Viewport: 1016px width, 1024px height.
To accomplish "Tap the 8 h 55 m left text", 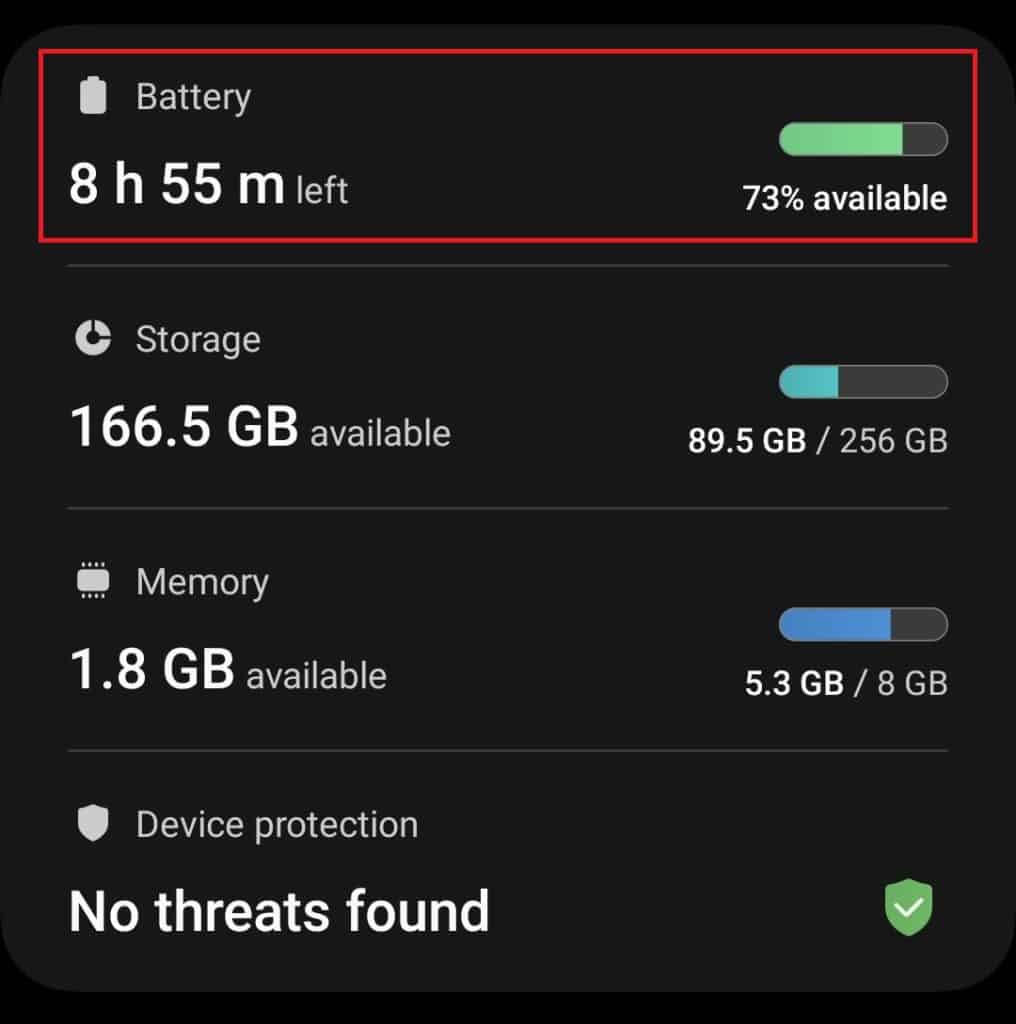I will click(208, 185).
